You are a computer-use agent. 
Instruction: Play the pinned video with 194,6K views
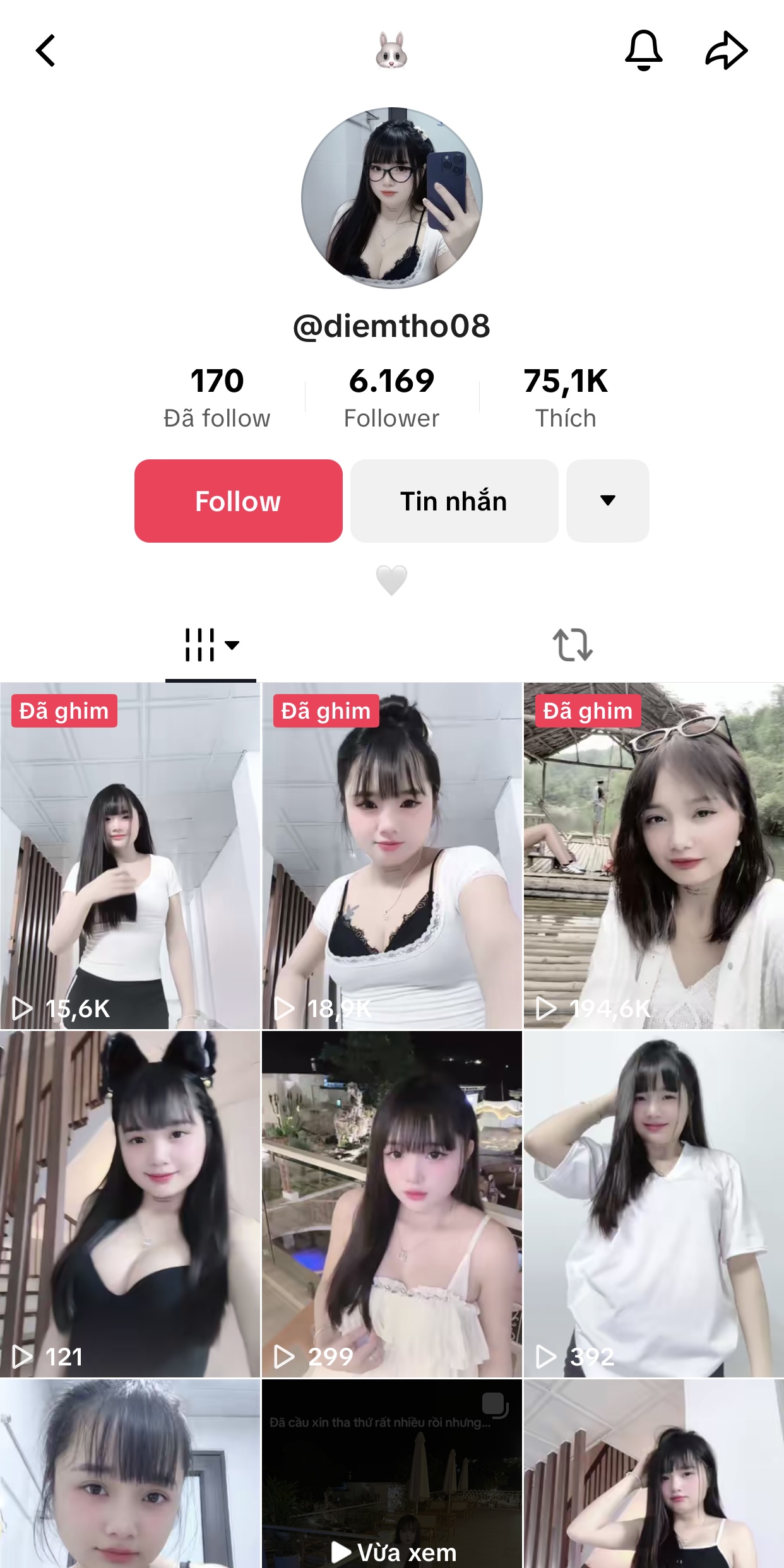coord(653,855)
